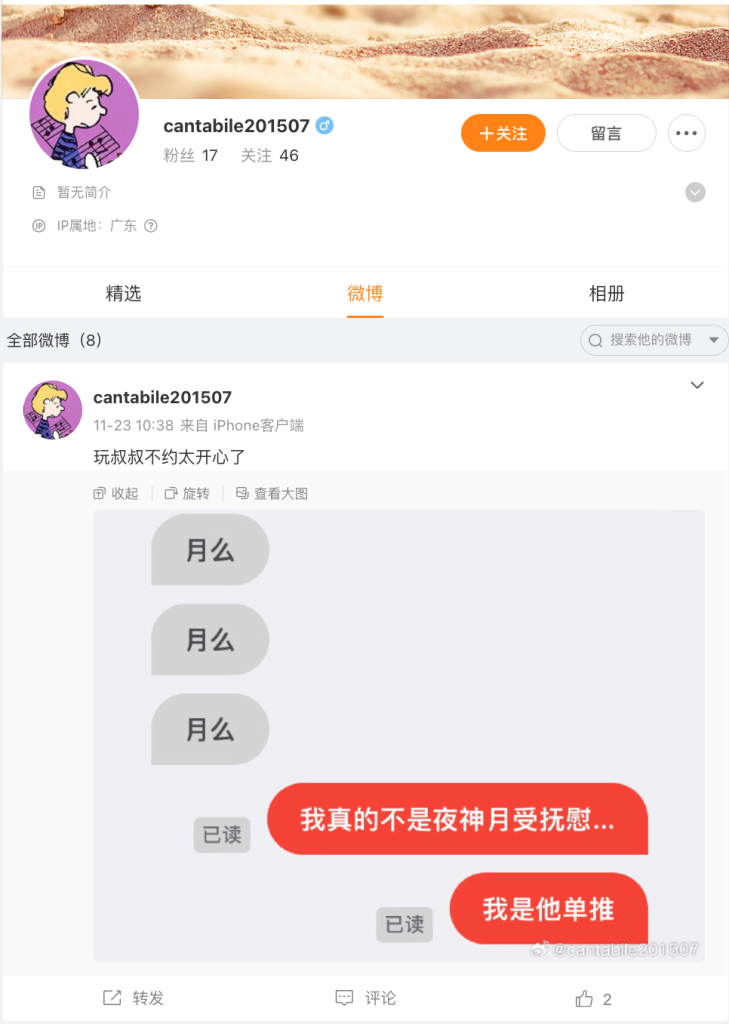Rotate the image with 旋转
This screenshot has height=1024, width=729.
click(188, 493)
